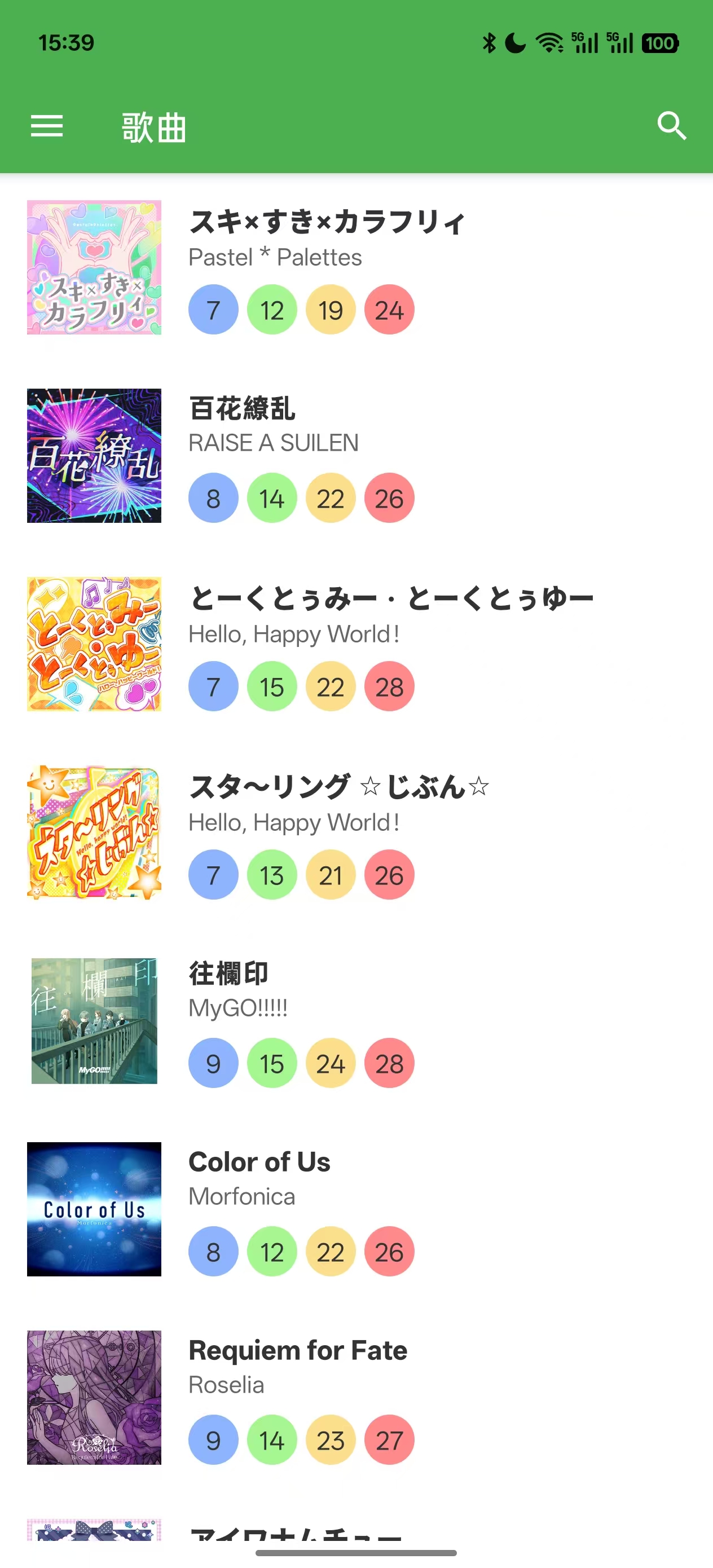Tap Normal difficulty 15 on 往欄印
The width and height of the screenshot is (713, 1568).
(x=272, y=1063)
